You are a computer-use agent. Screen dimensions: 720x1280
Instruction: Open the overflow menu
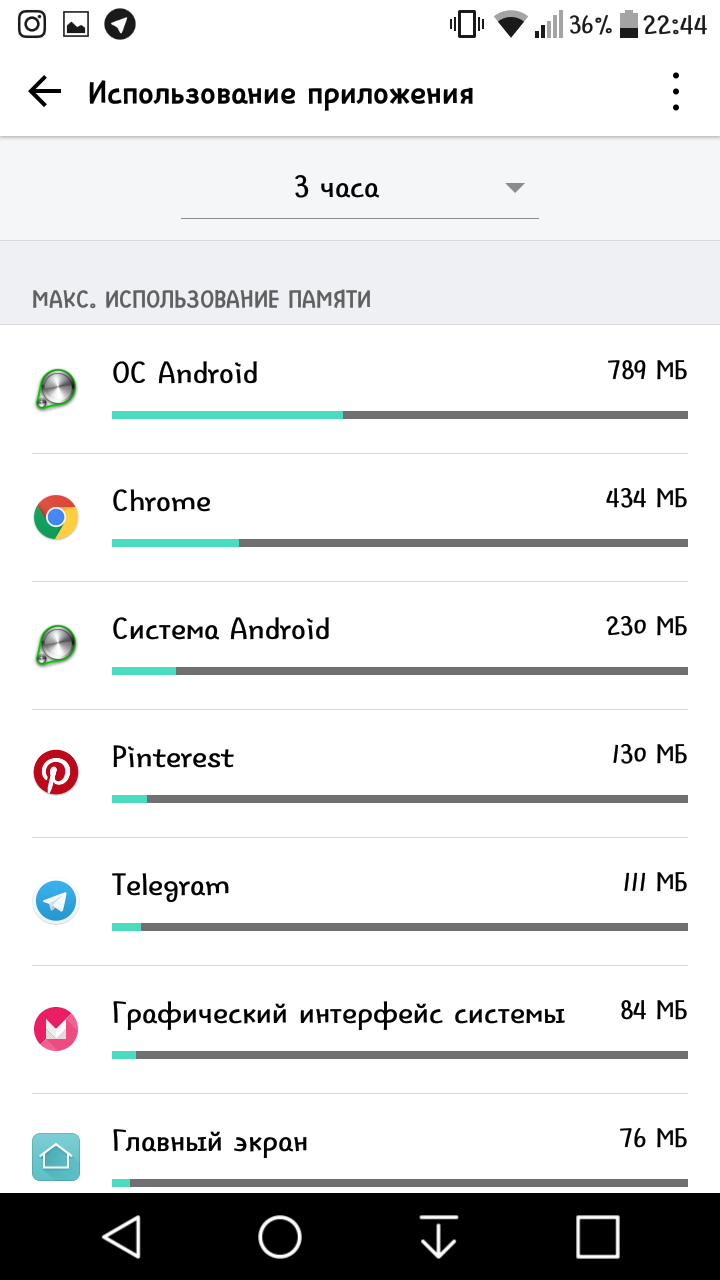coord(676,93)
